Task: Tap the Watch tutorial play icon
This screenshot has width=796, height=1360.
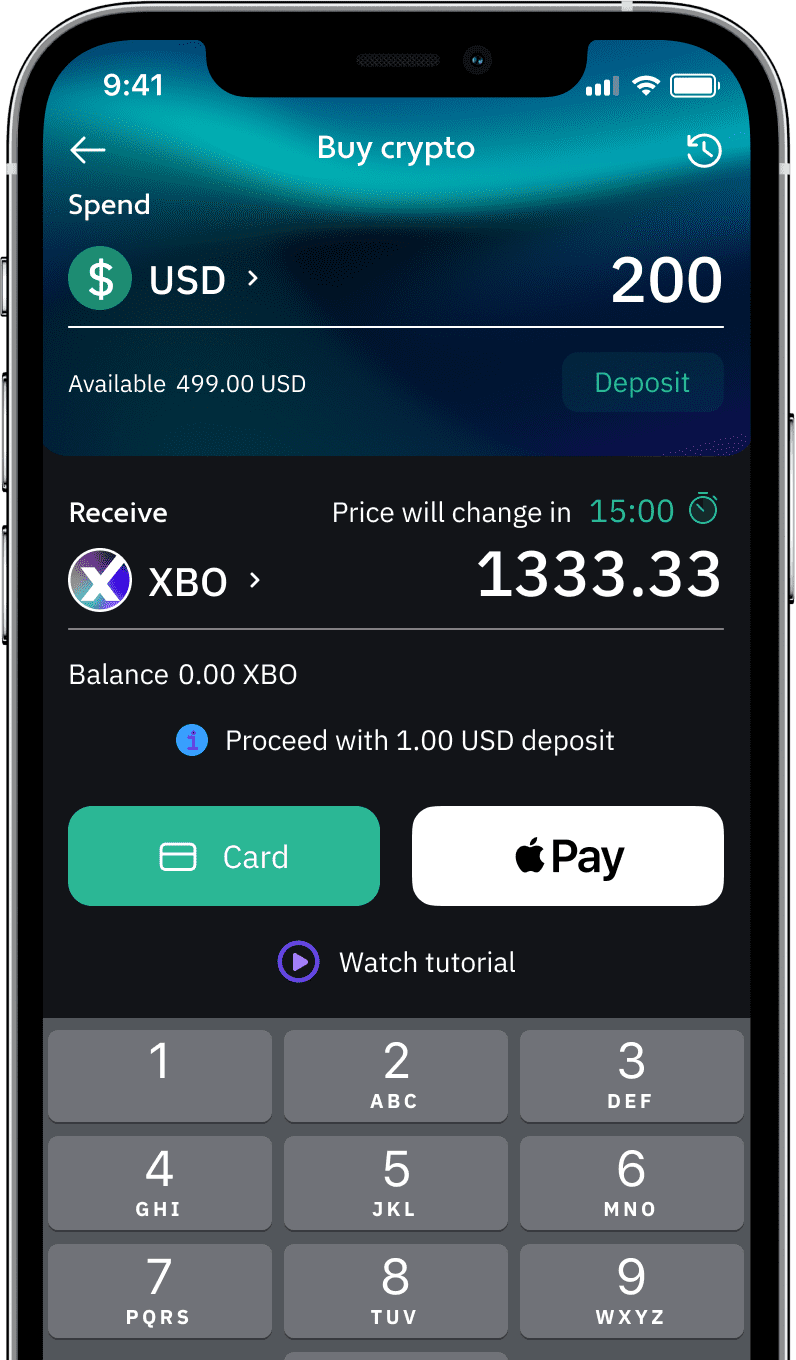Action: [x=298, y=961]
